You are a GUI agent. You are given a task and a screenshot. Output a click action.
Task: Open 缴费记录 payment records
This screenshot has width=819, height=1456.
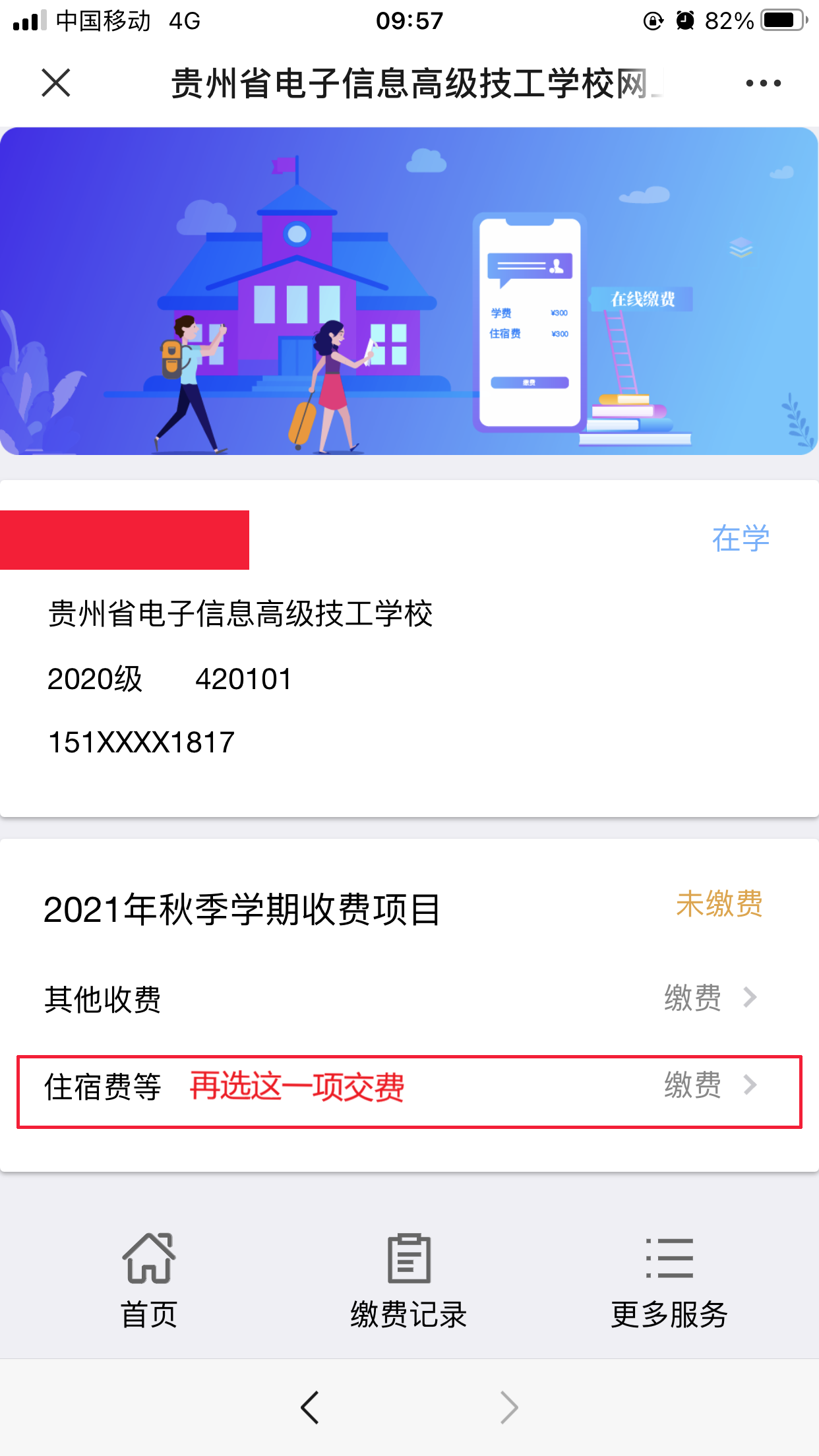click(x=409, y=1280)
